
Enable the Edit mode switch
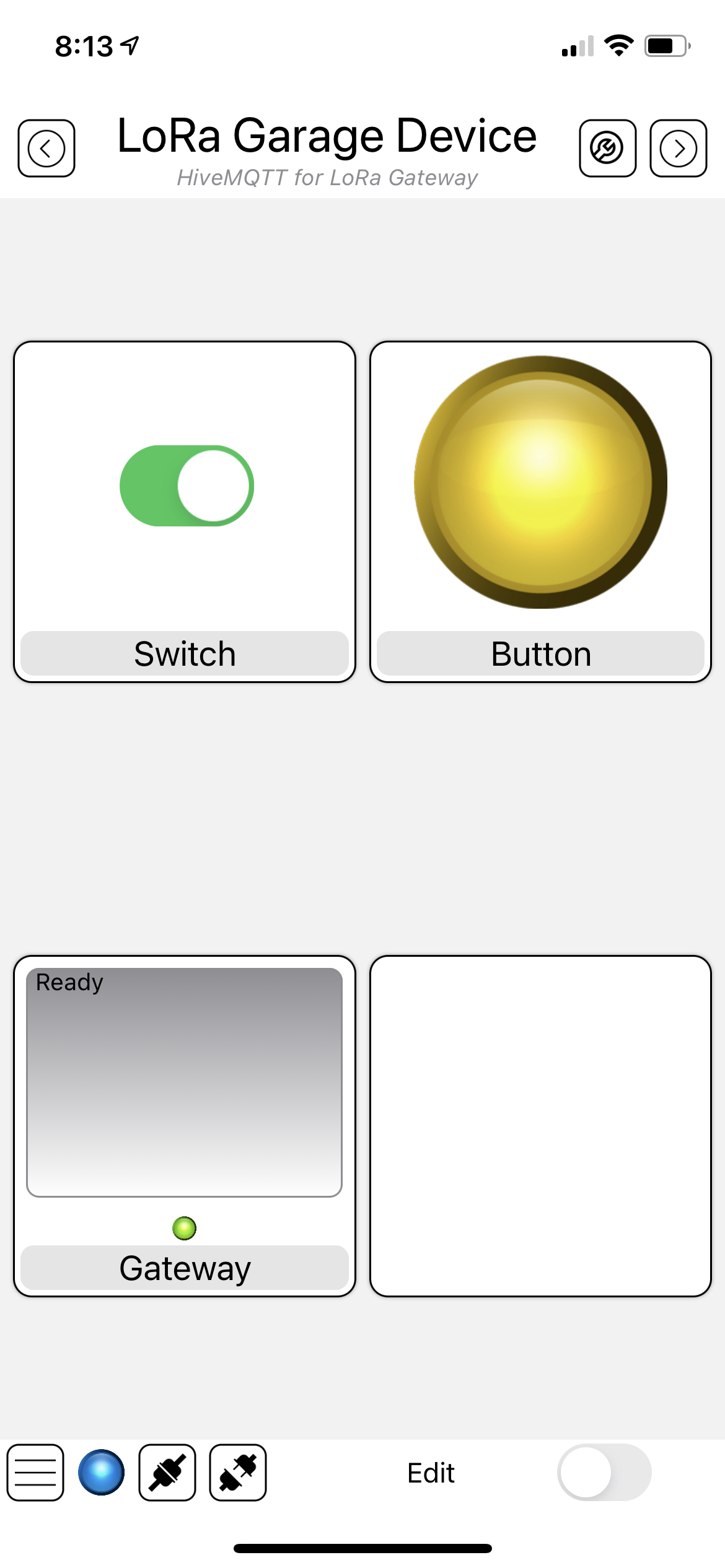pyautogui.click(x=604, y=1472)
